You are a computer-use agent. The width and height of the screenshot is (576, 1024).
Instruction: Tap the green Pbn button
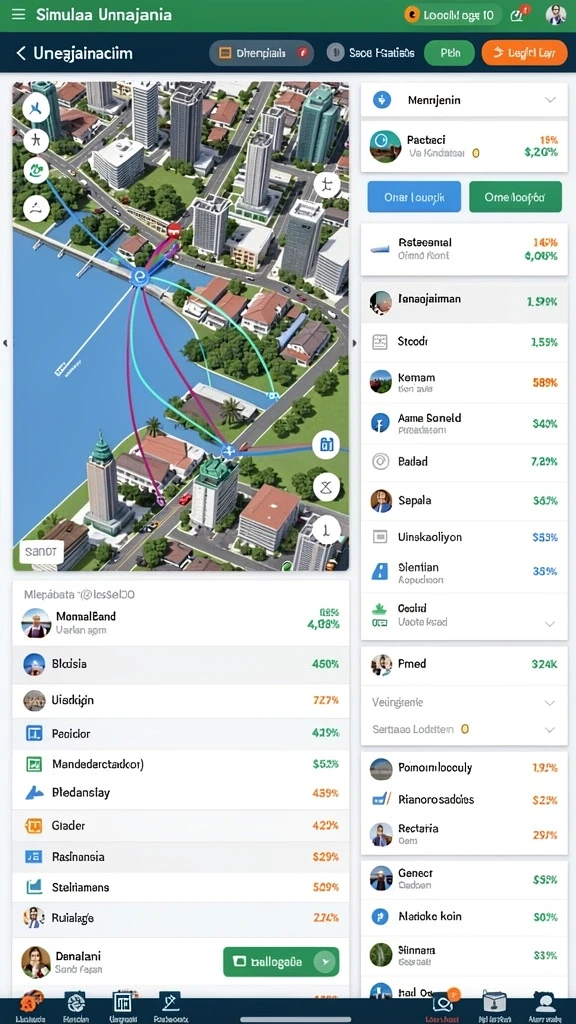[450, 54]
